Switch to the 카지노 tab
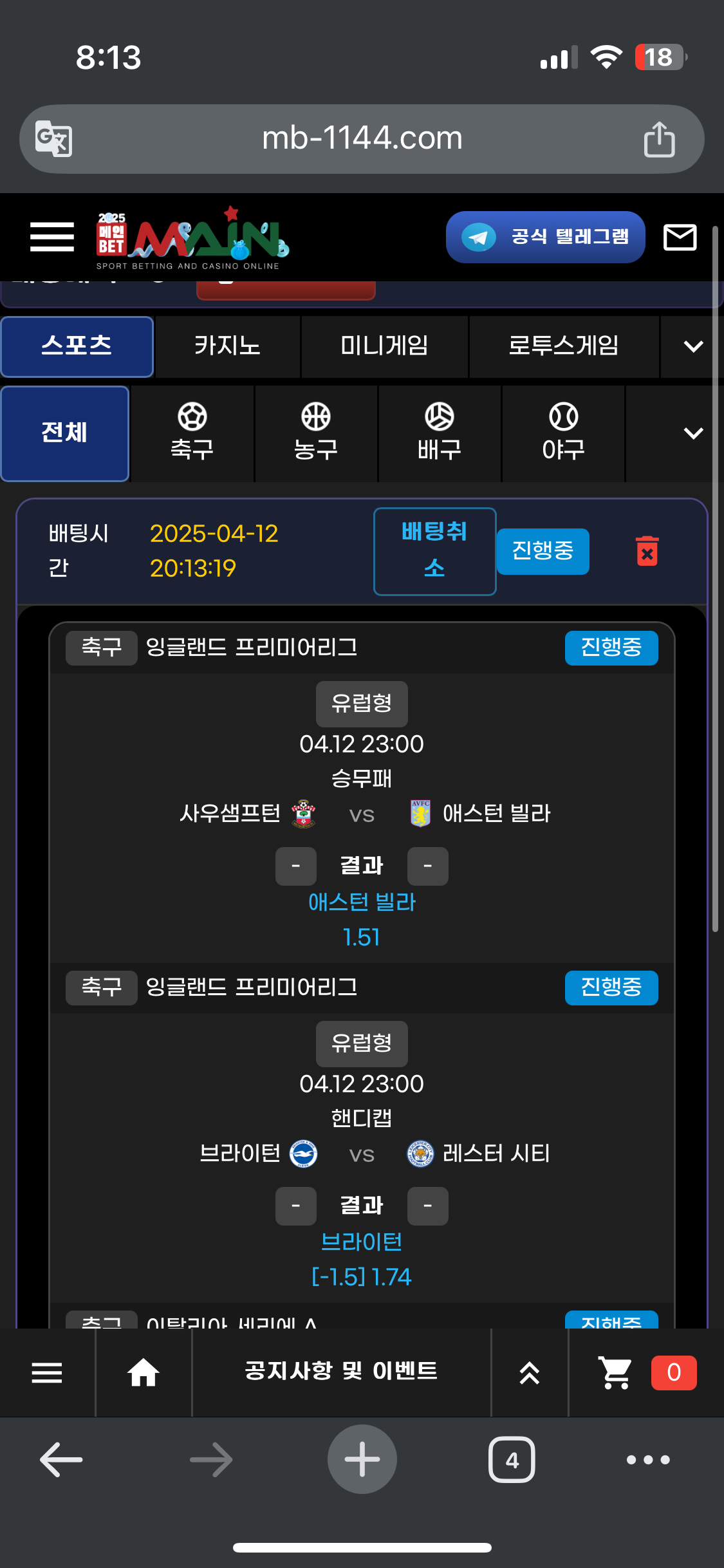Screen dimensions: 724x1568 [x=227, y=346]
